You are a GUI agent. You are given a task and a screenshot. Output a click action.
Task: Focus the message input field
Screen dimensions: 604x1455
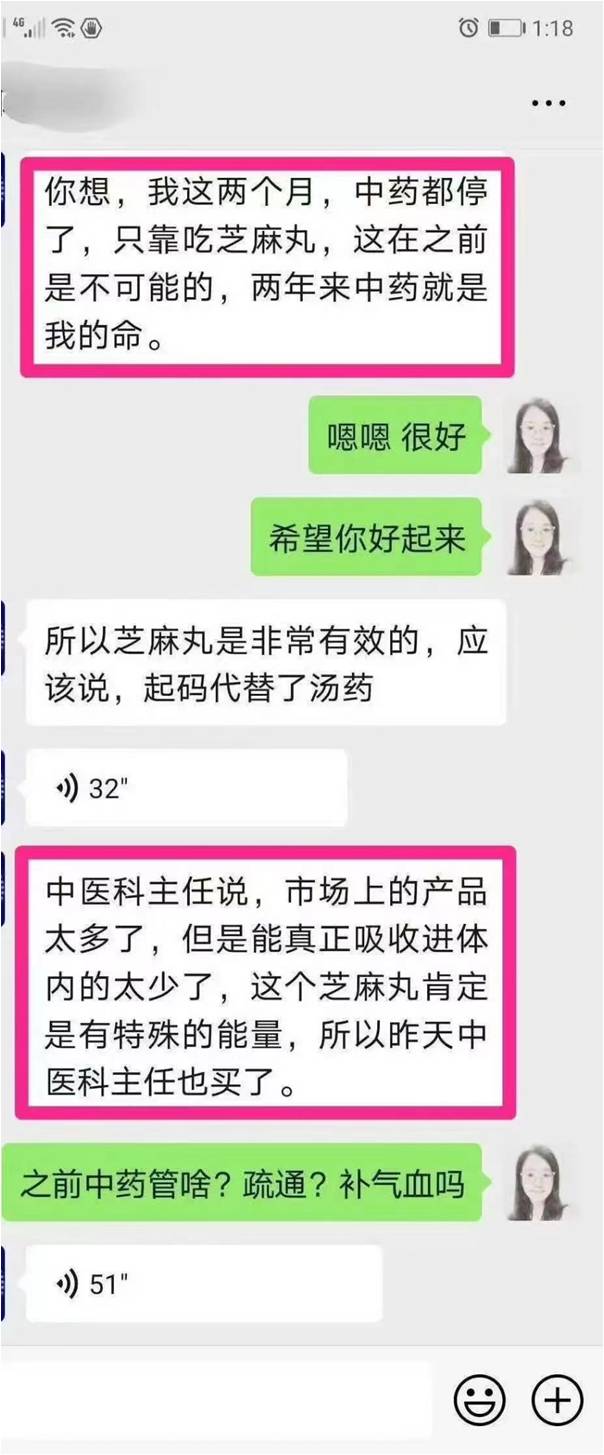(220, 1398)
